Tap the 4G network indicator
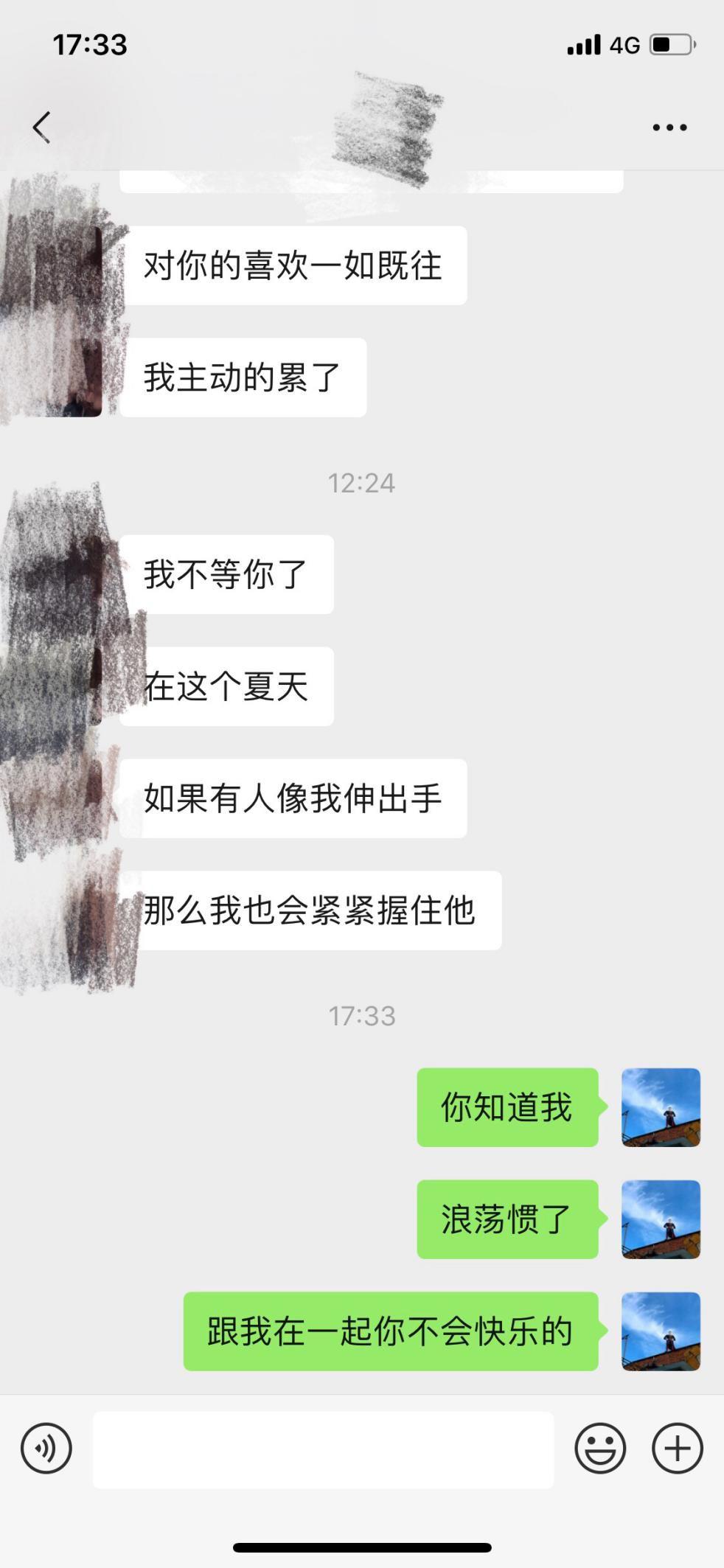 pos(624,46)
